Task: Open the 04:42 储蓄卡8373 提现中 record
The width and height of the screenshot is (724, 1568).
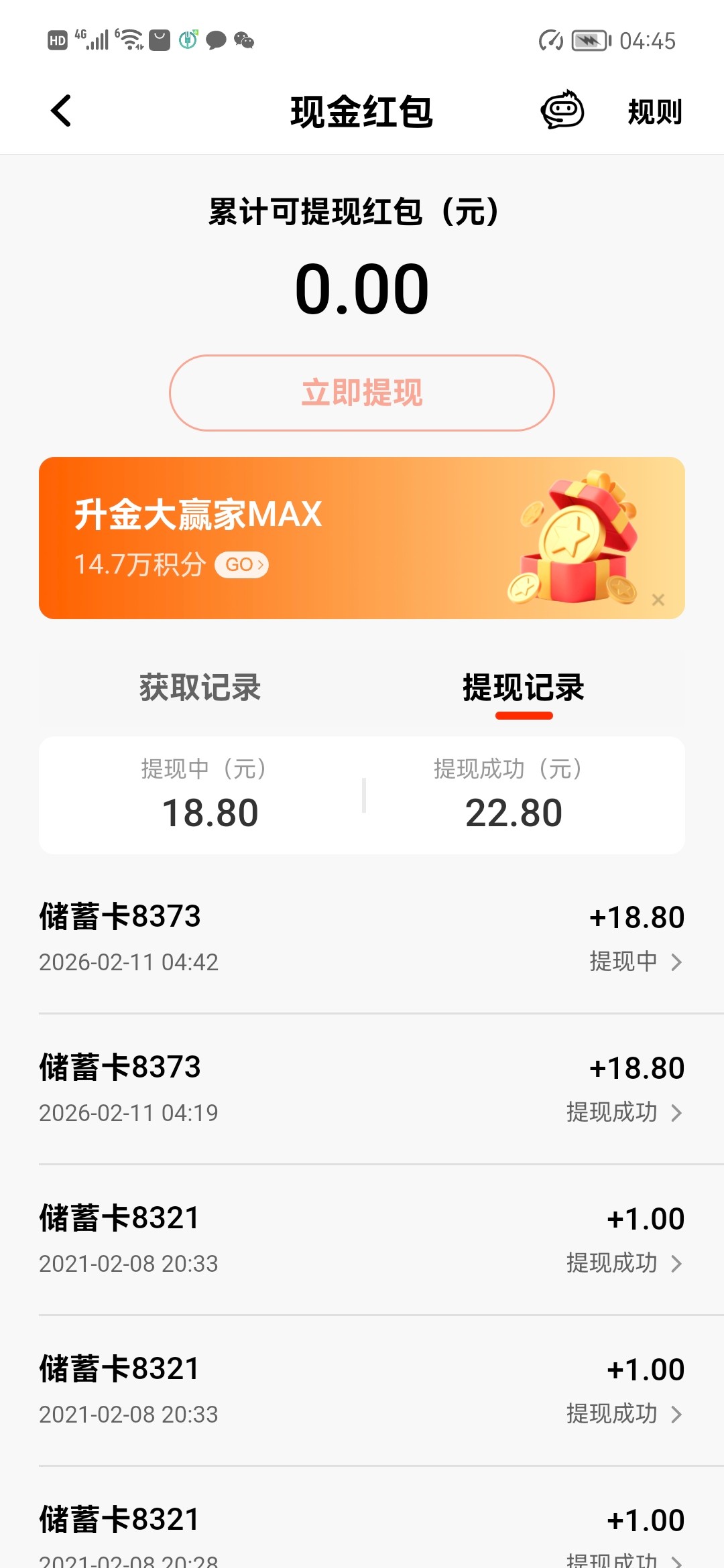Action: pyautogui.click(x=362, y=938)
